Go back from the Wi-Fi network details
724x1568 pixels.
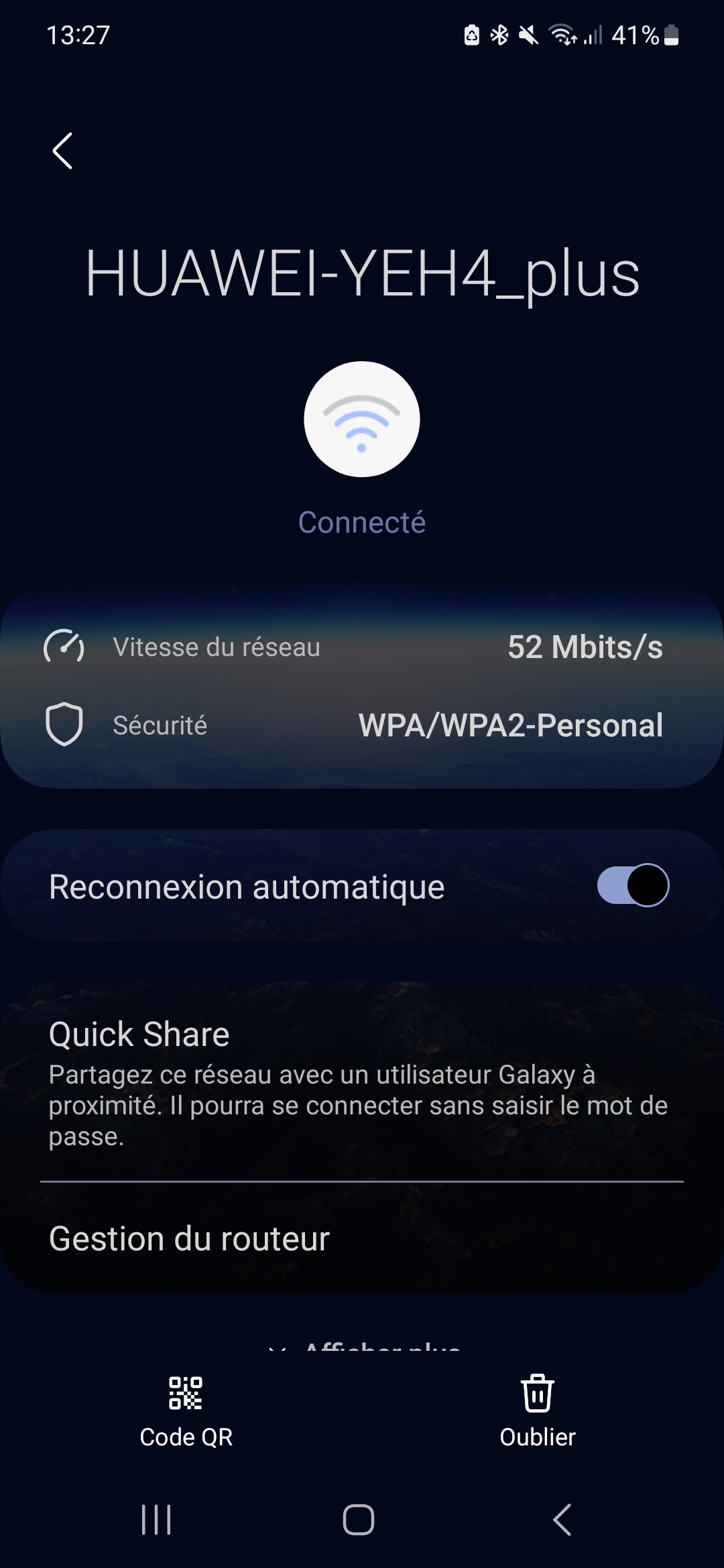point(62,151)
